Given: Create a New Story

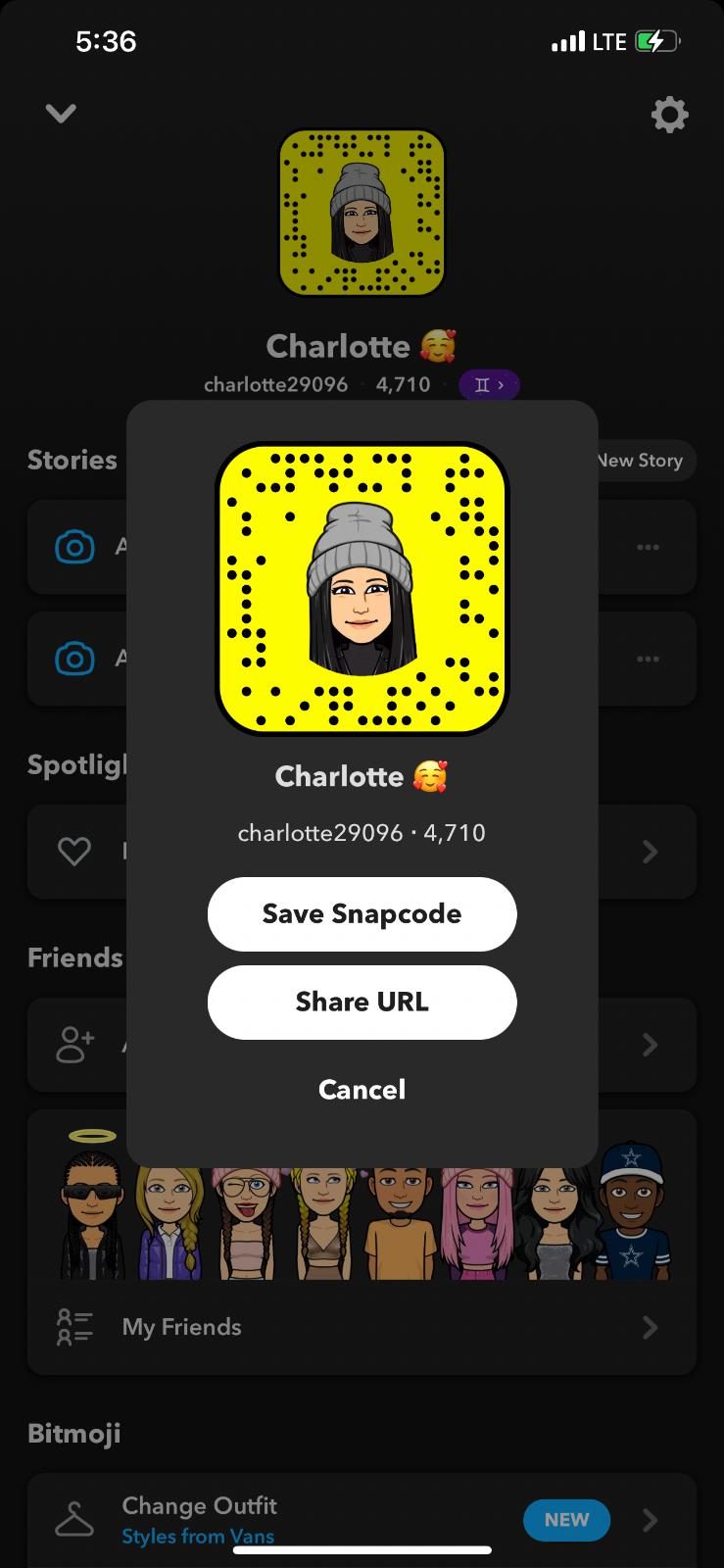Looking at the screenshot, I should click(x=642, y=461).
